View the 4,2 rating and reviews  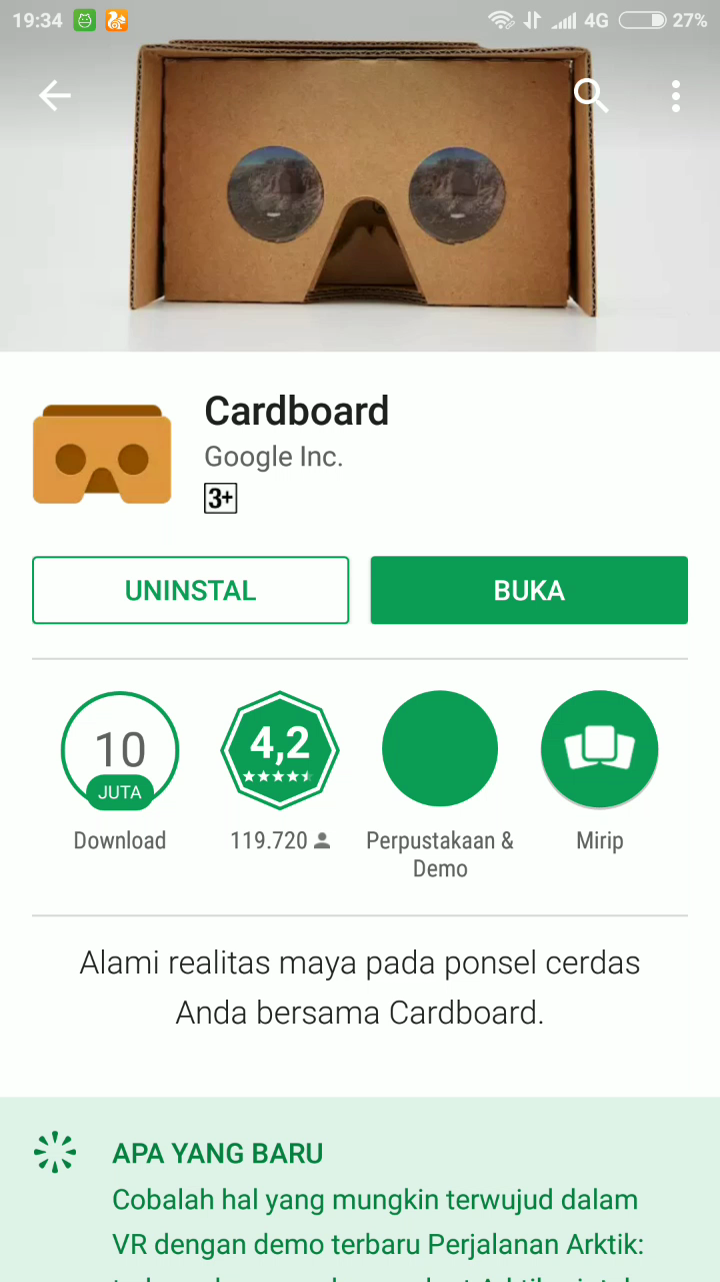(280, 750)
